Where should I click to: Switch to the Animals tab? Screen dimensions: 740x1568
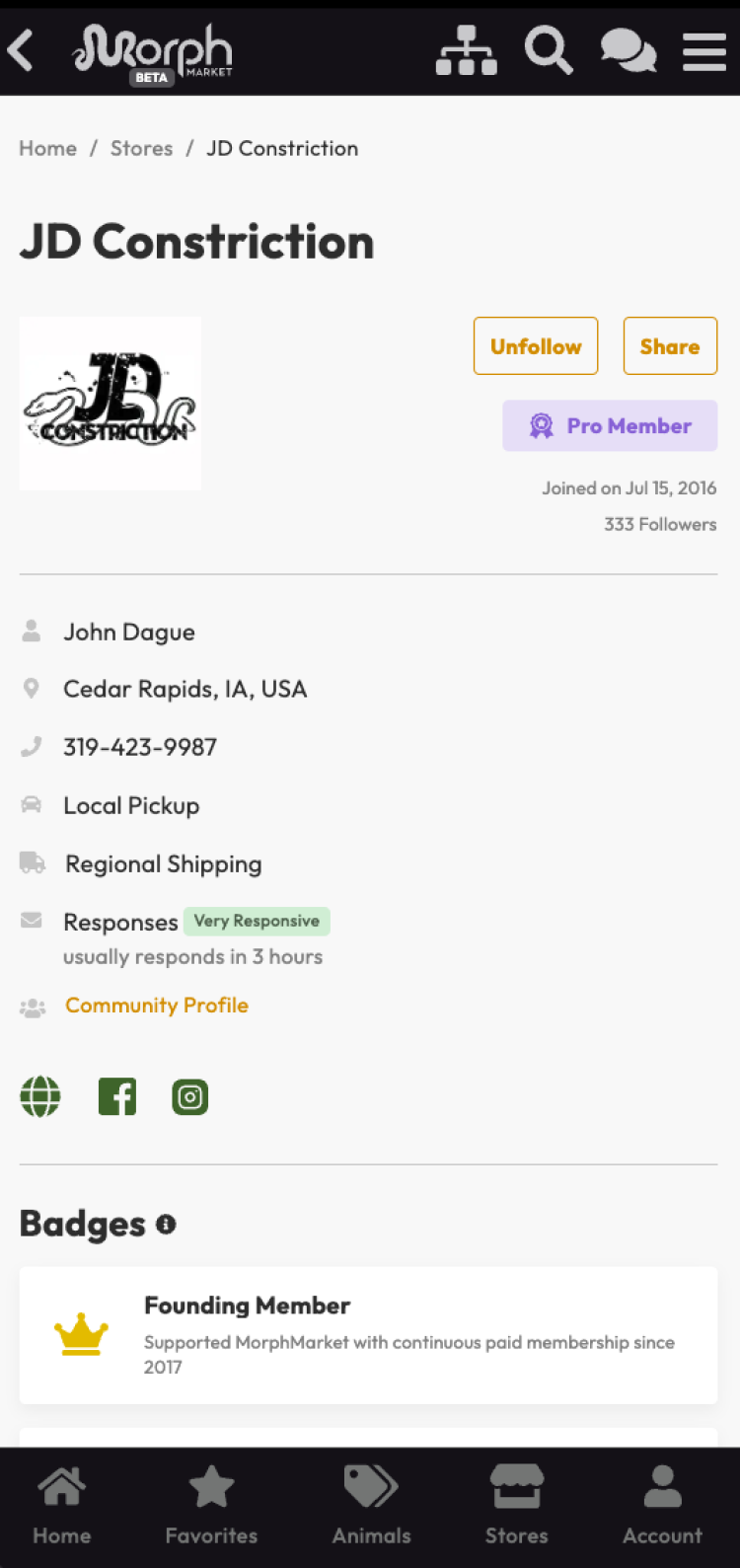click(x=371, y=1506)
